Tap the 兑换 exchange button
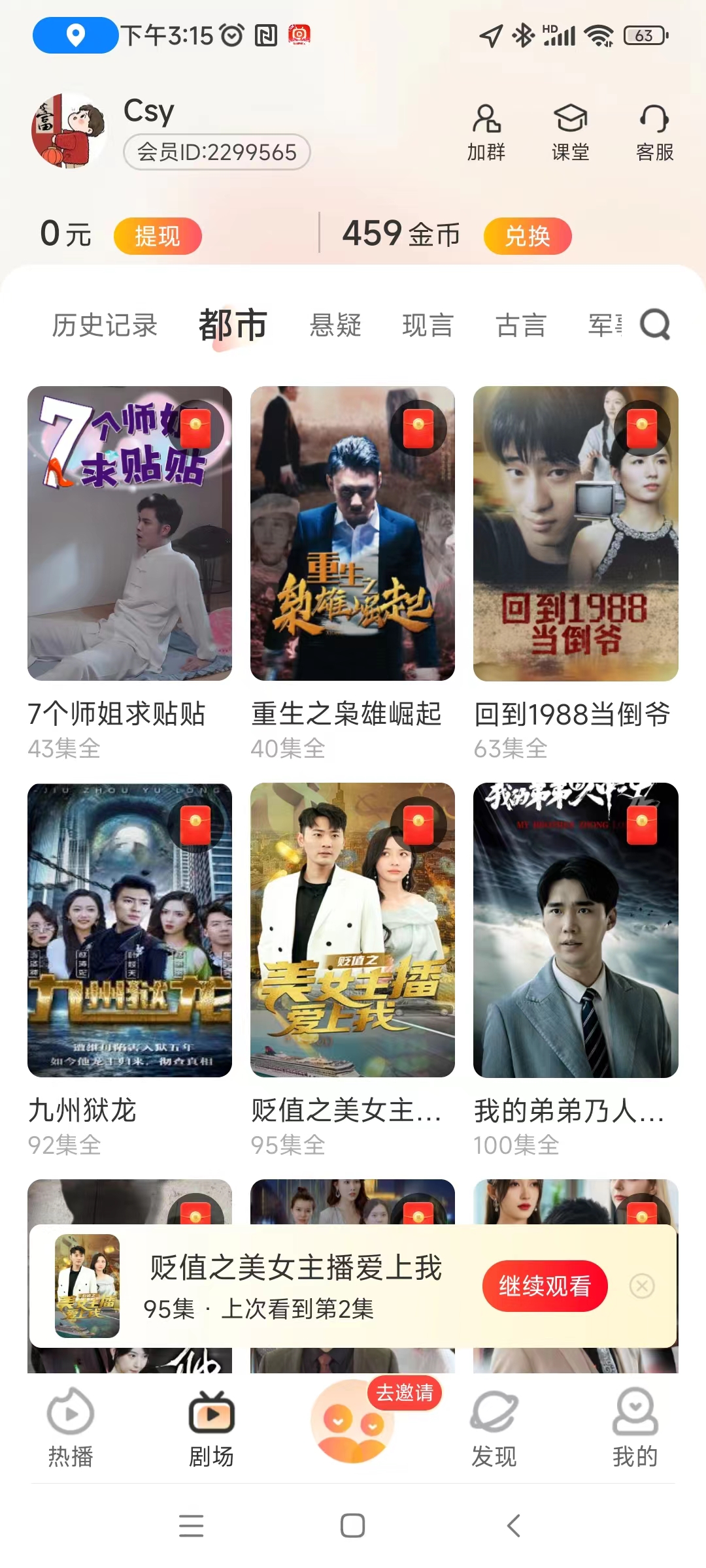 528,236
